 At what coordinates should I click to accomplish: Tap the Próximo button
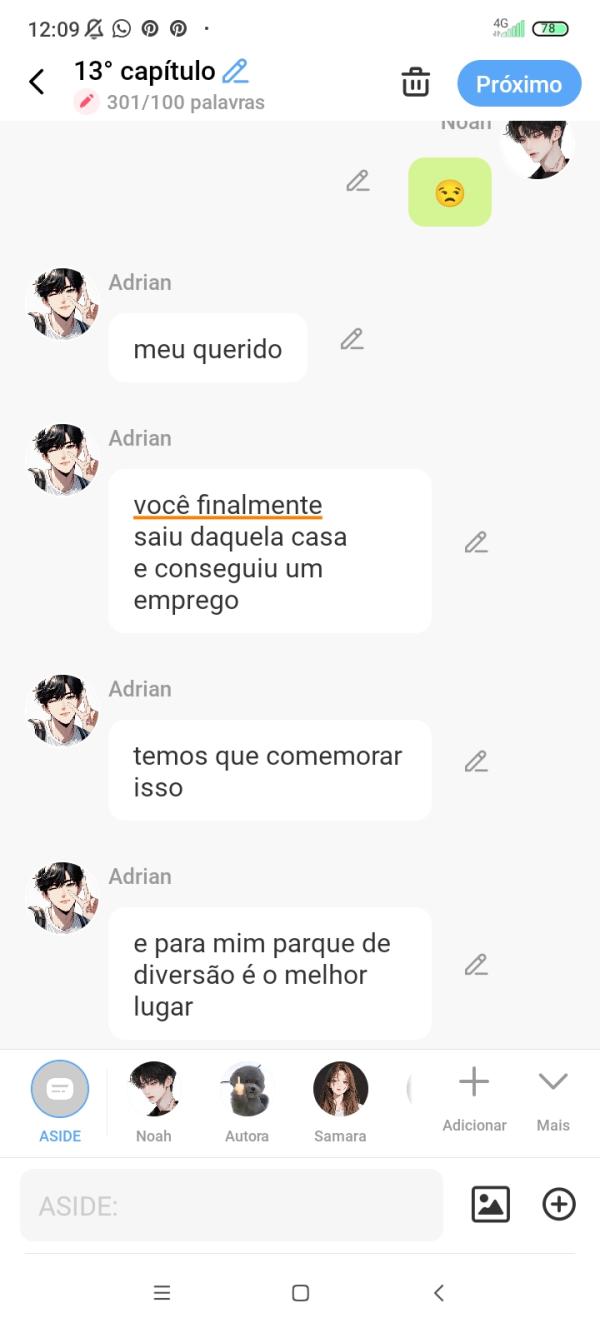518,84
